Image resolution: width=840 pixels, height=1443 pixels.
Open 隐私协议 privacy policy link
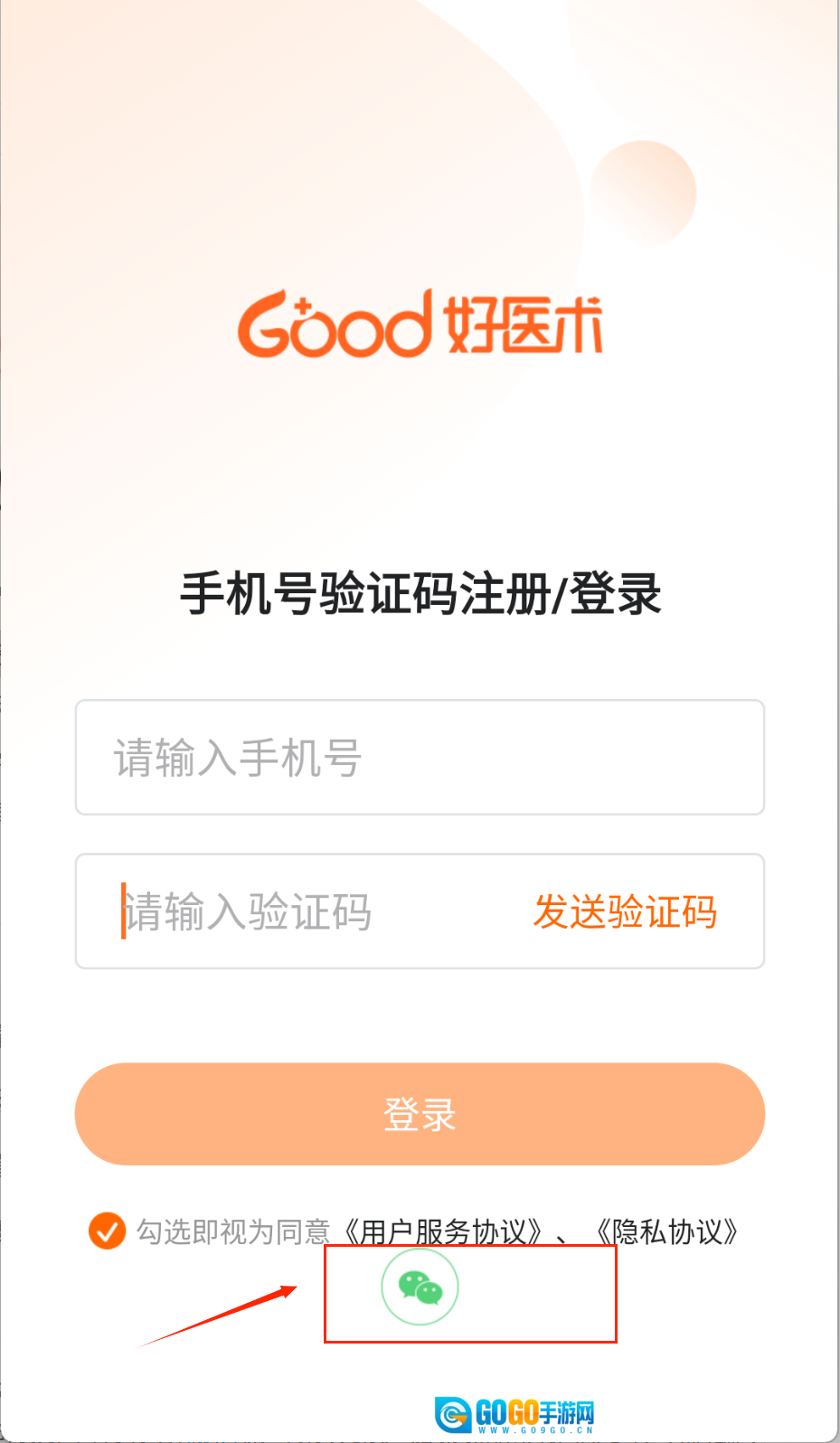click(x=667, y=1231)
